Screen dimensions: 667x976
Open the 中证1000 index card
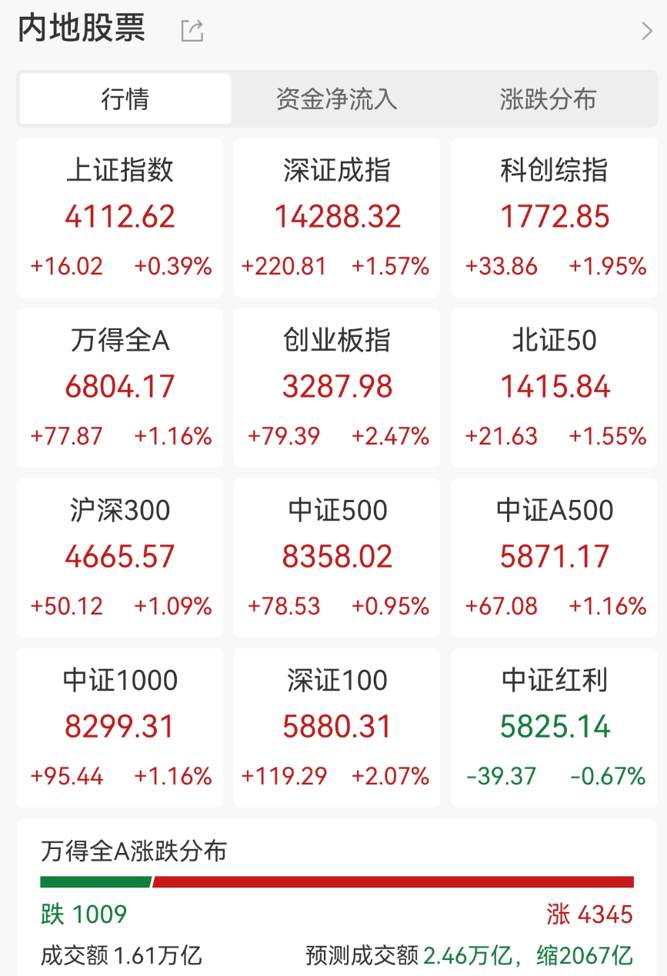click(x=120, y=728)
